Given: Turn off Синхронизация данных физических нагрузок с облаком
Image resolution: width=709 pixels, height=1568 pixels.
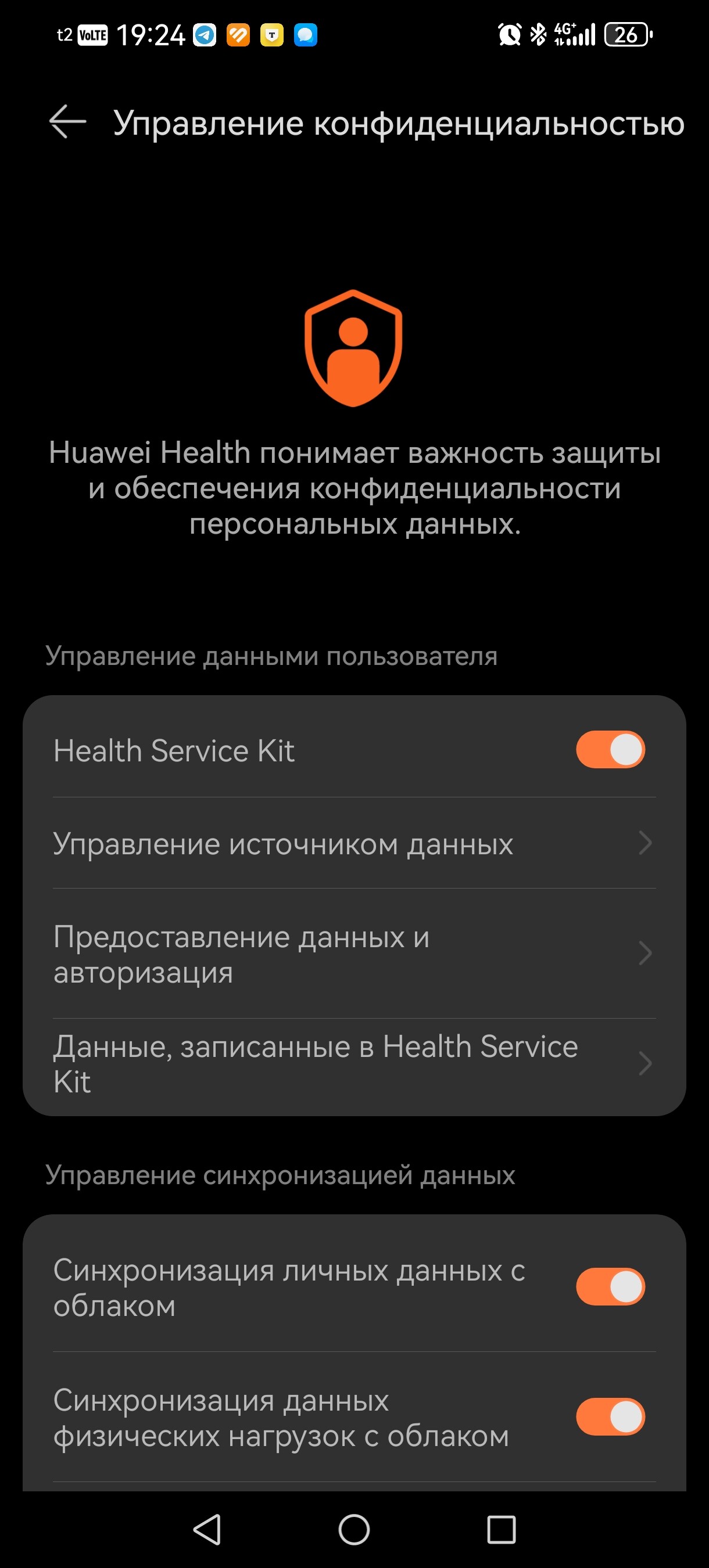Looking at the screenshot, I should [610, 1417].
